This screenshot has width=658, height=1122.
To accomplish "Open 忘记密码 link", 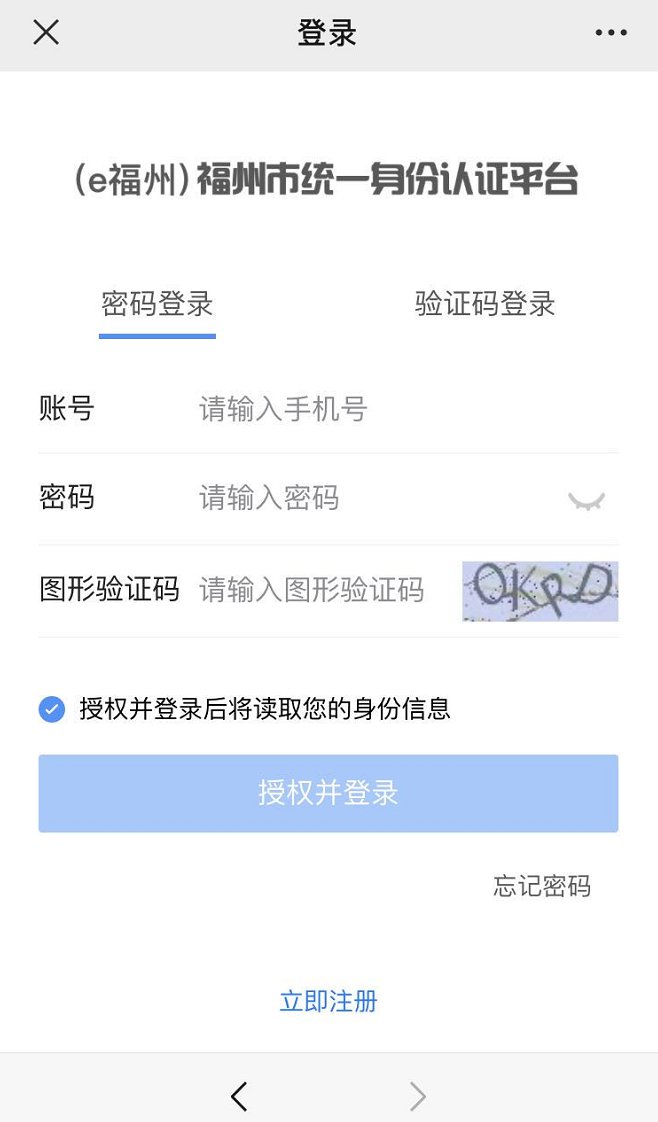I will pyautogui.click(x=542, y=886).
